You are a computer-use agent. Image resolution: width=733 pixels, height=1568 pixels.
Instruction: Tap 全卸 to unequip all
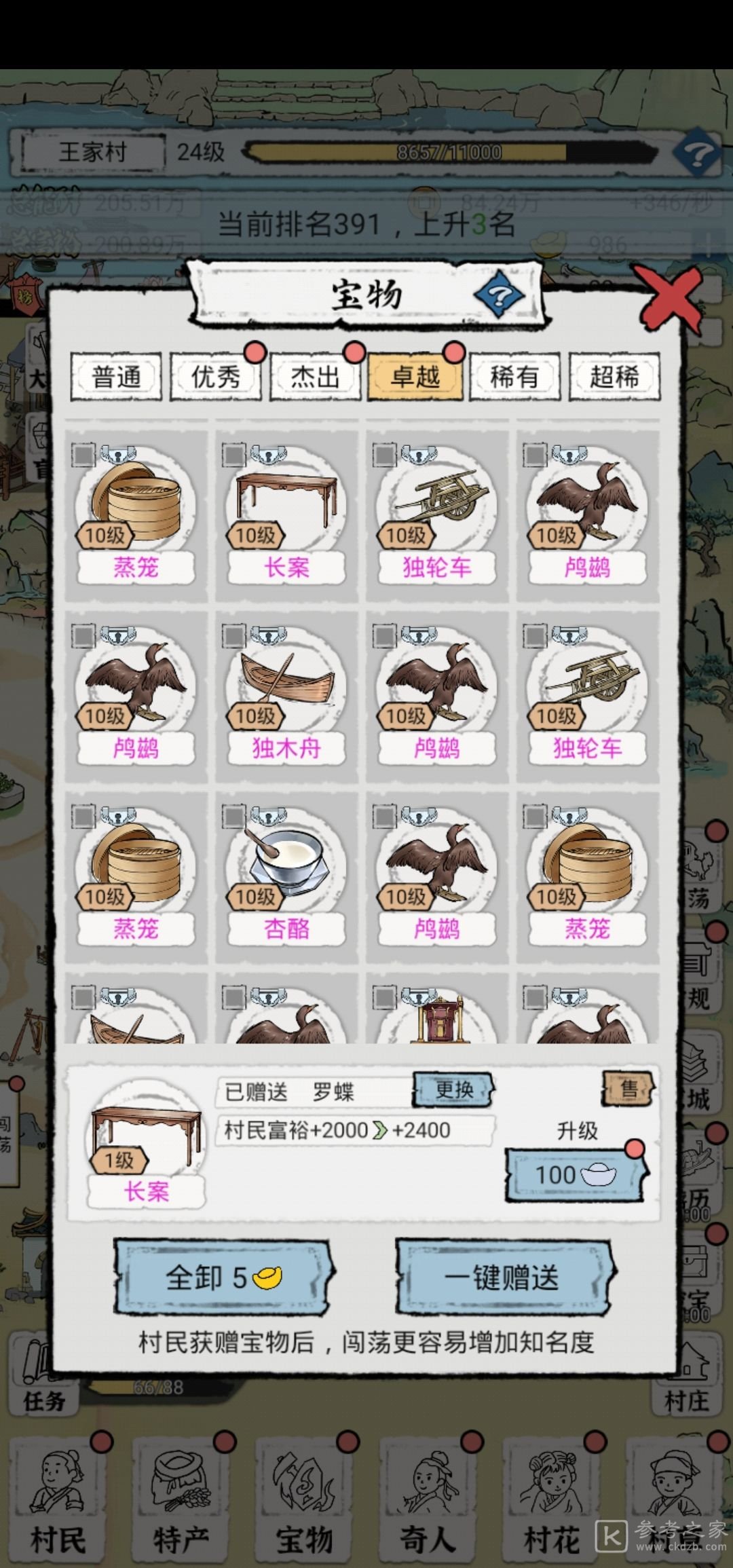[223, 1277]
